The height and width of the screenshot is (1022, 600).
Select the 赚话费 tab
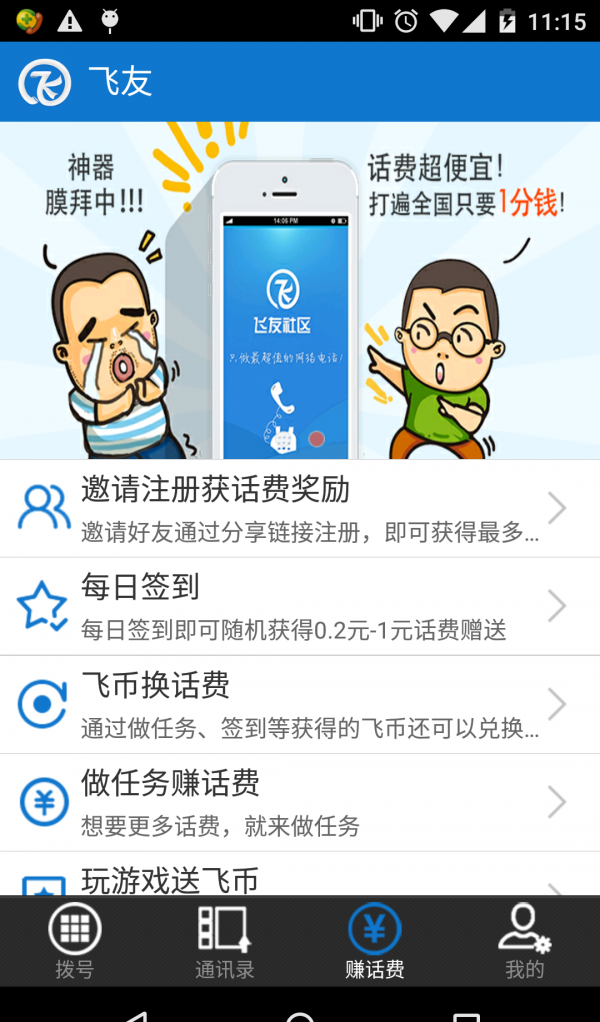pyautogui.click(x=375, y=941)
